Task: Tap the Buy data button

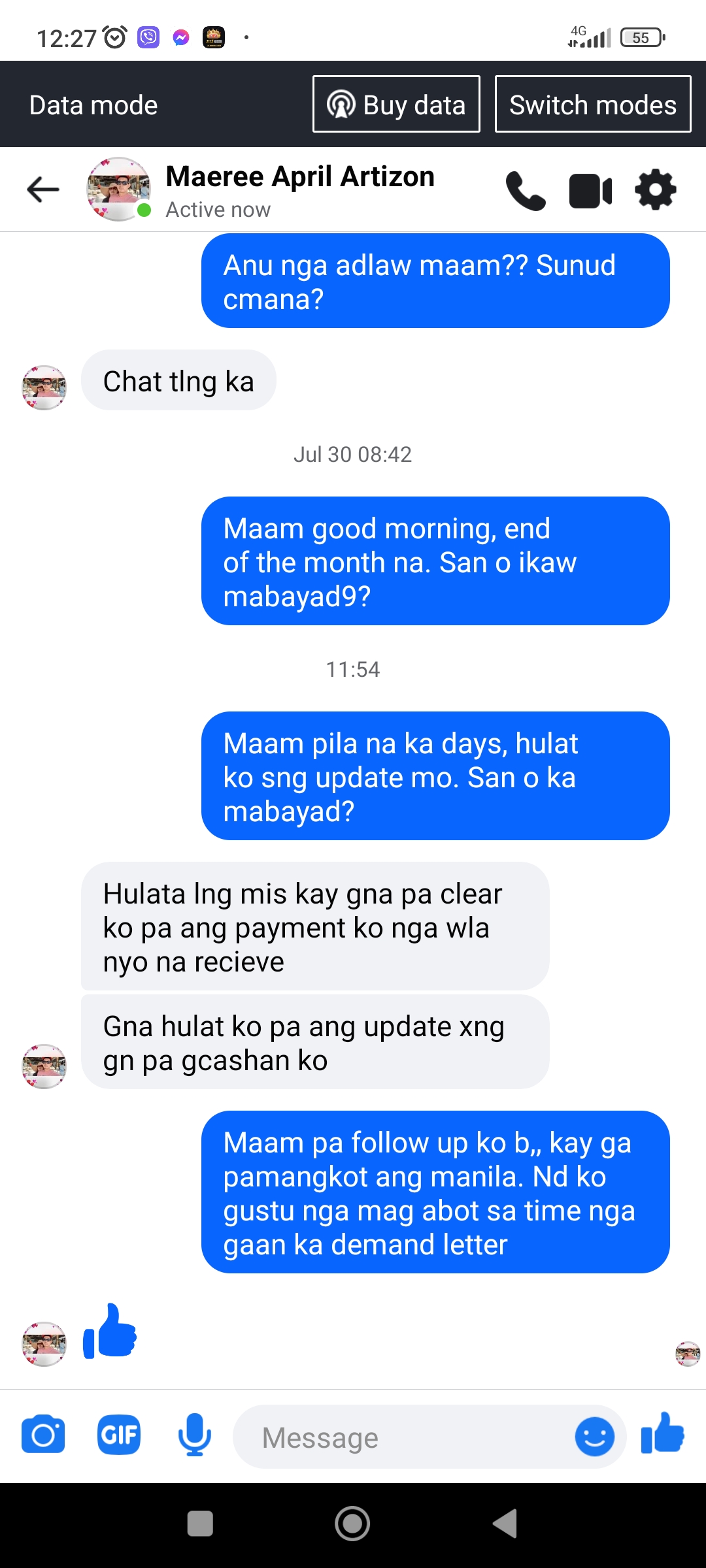Action: [396, 105]
